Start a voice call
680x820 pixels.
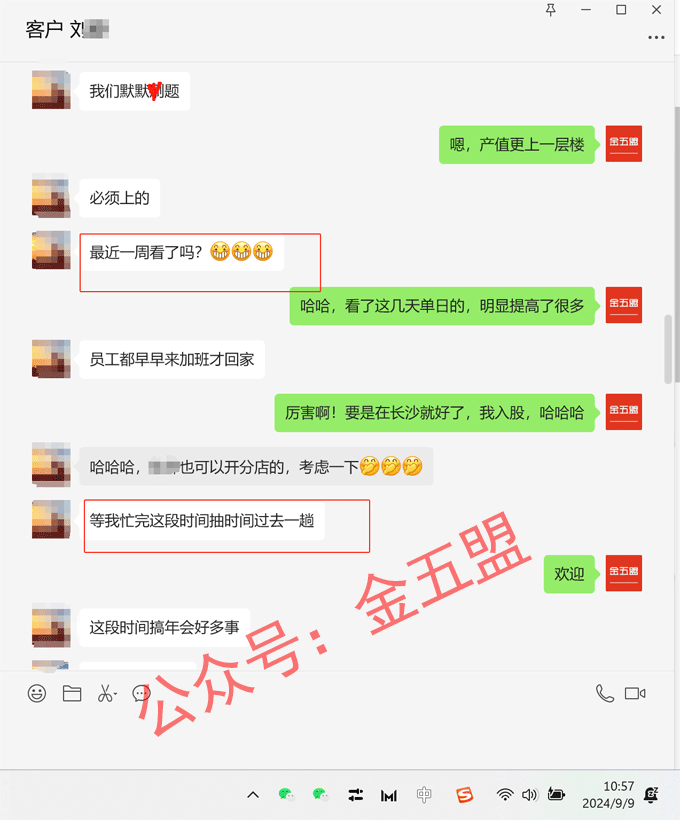[x=604, y=693]
